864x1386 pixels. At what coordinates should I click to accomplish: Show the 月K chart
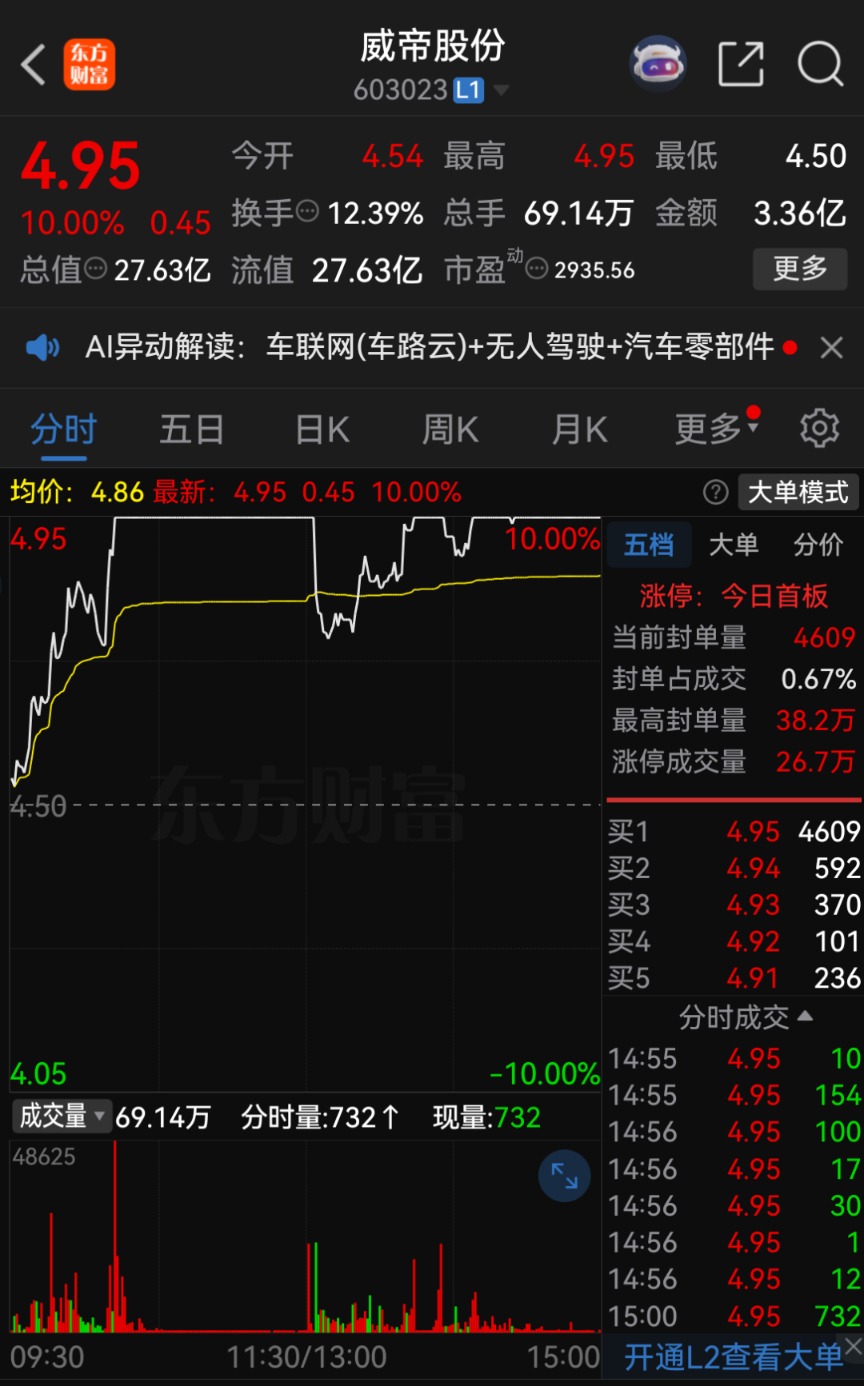[579, 429]
